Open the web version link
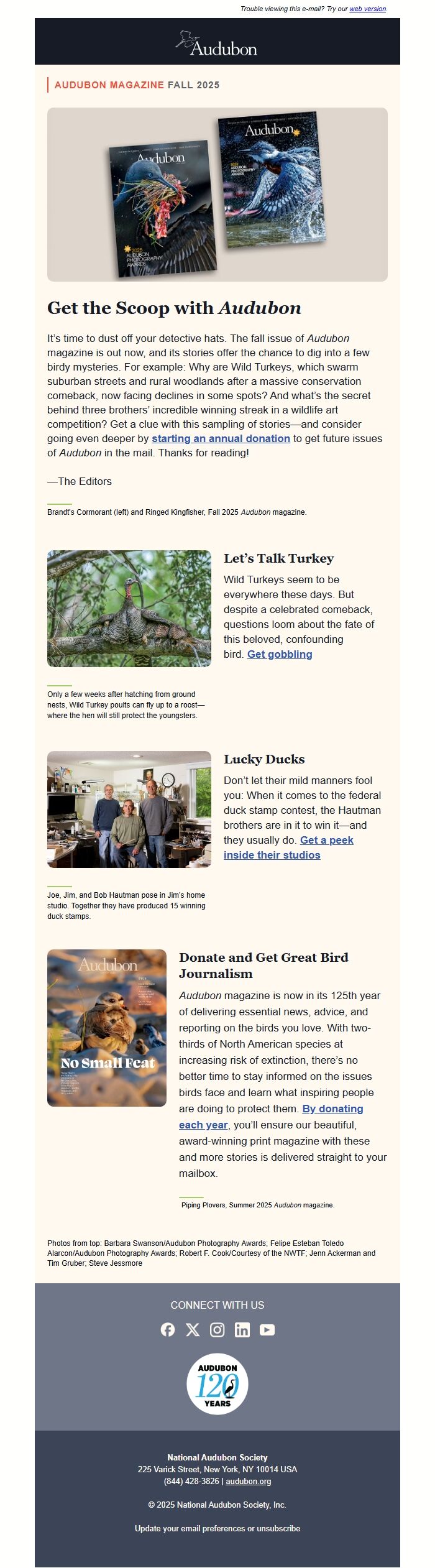 (x=367, y=9)
